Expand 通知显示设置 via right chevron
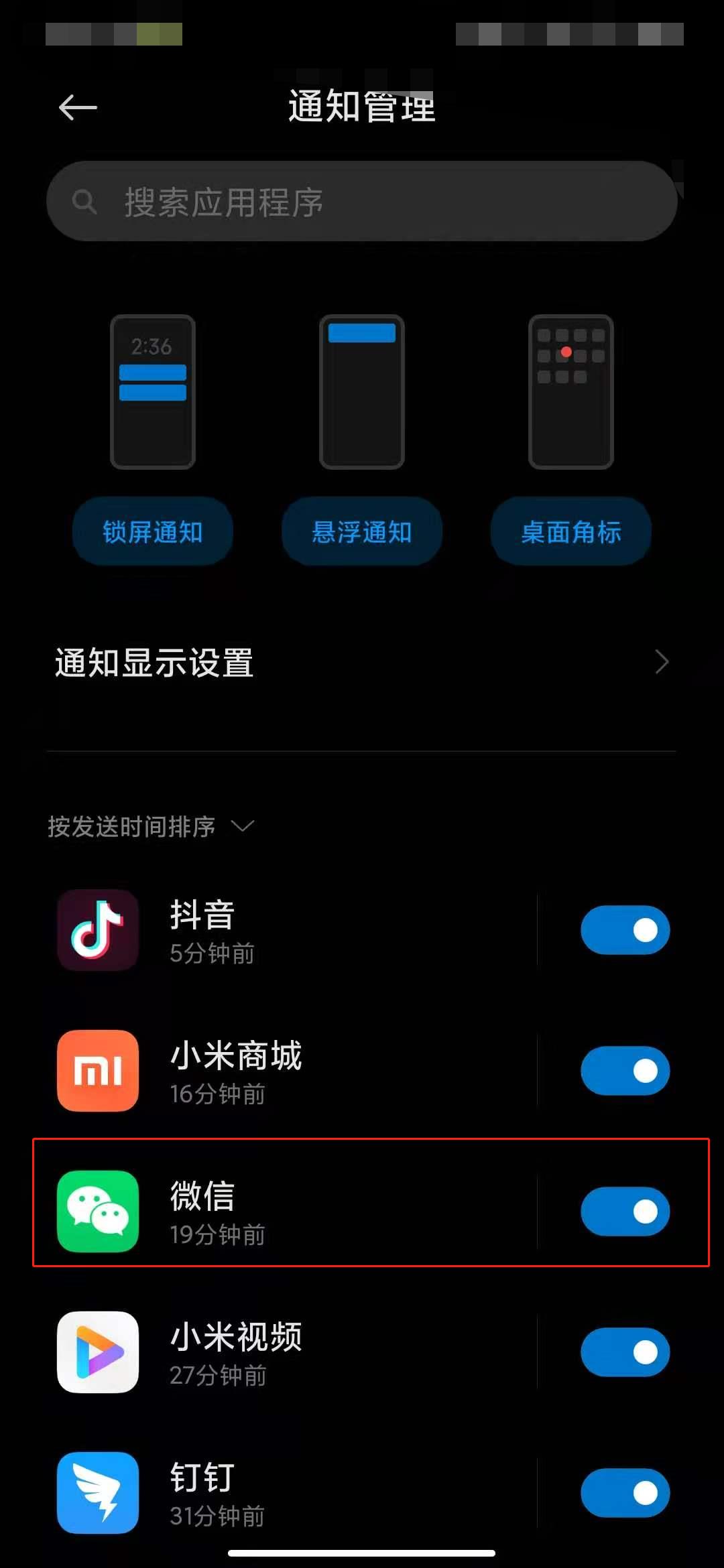The height and width of the screenshot is (1568, 724). click(x=660, y=662)
